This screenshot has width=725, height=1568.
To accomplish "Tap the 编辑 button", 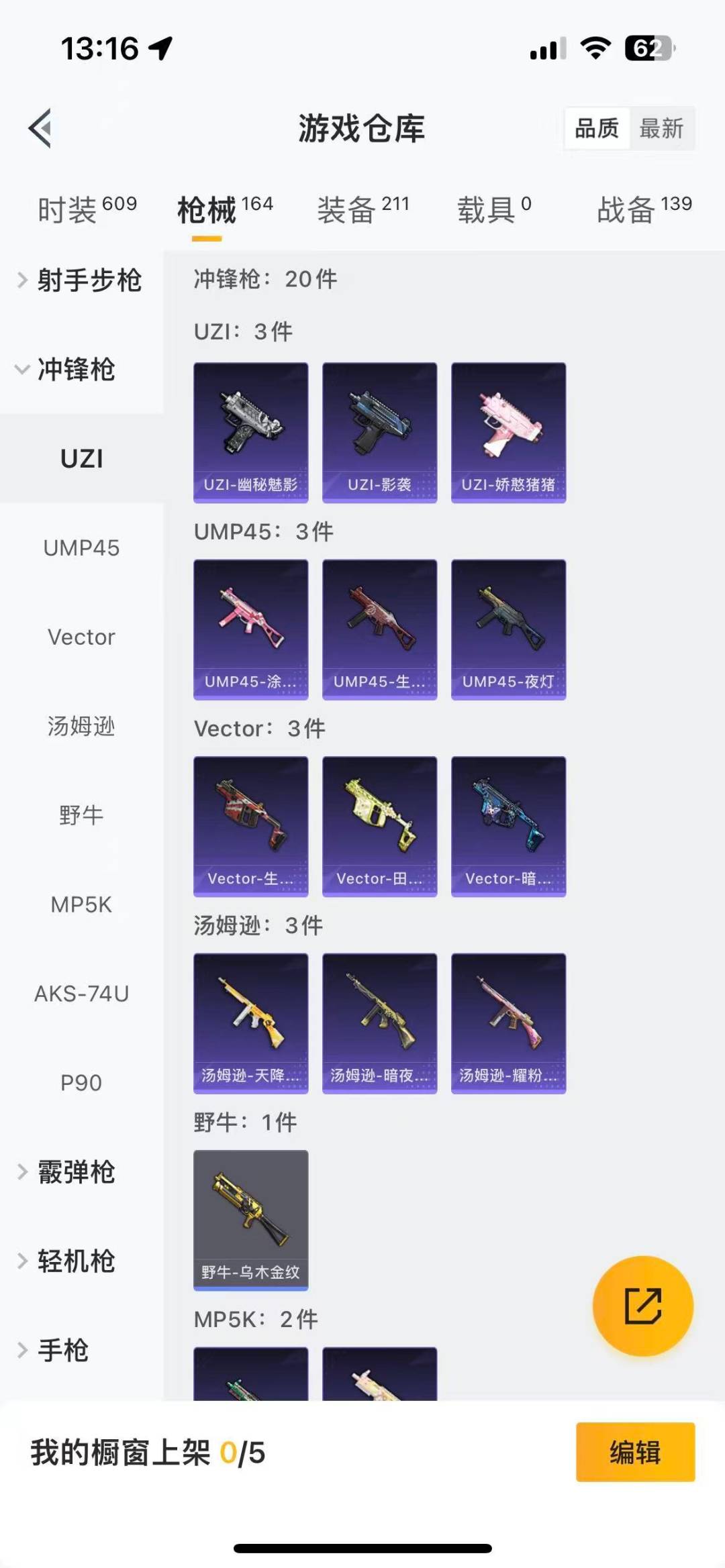I will click(x=635, y=1452).
